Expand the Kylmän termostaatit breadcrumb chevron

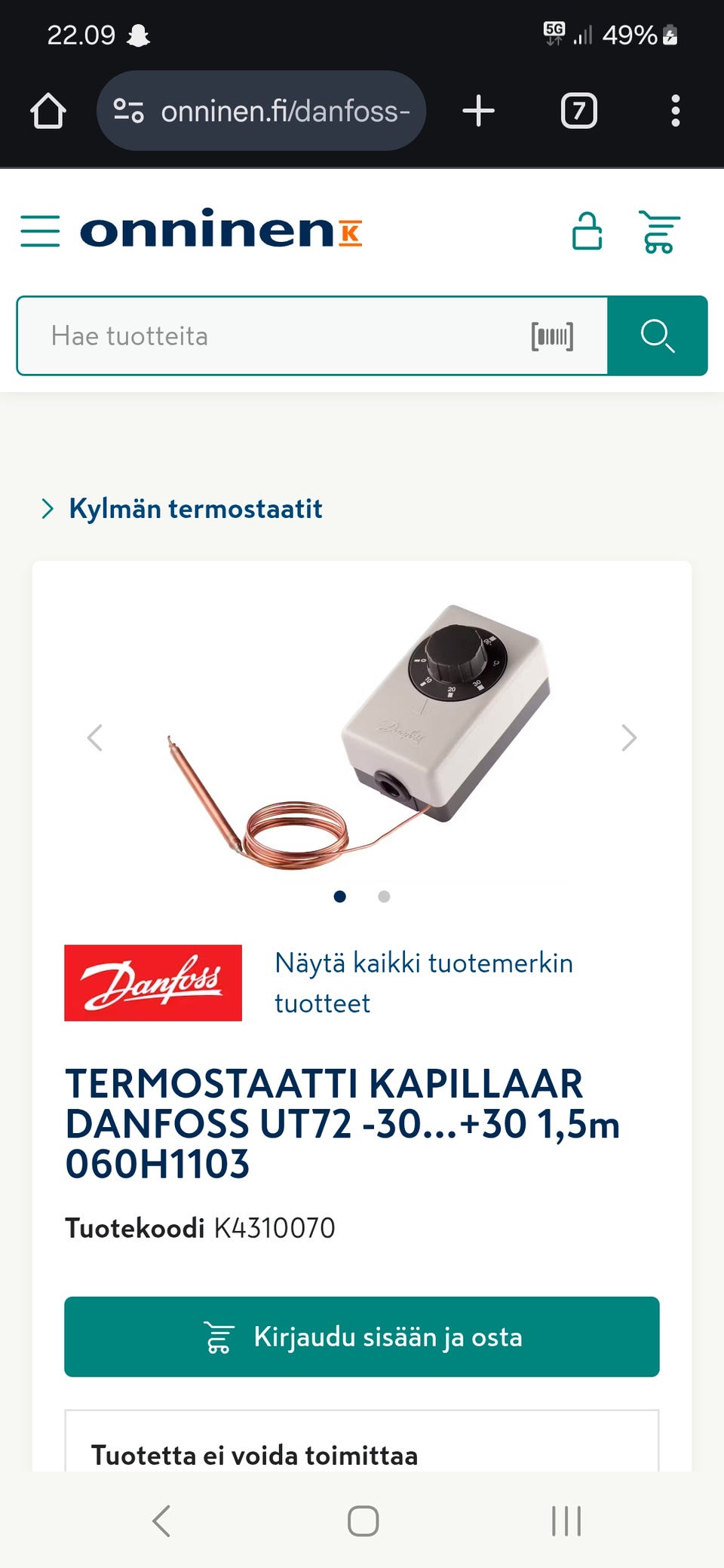(x=47, y=508)
